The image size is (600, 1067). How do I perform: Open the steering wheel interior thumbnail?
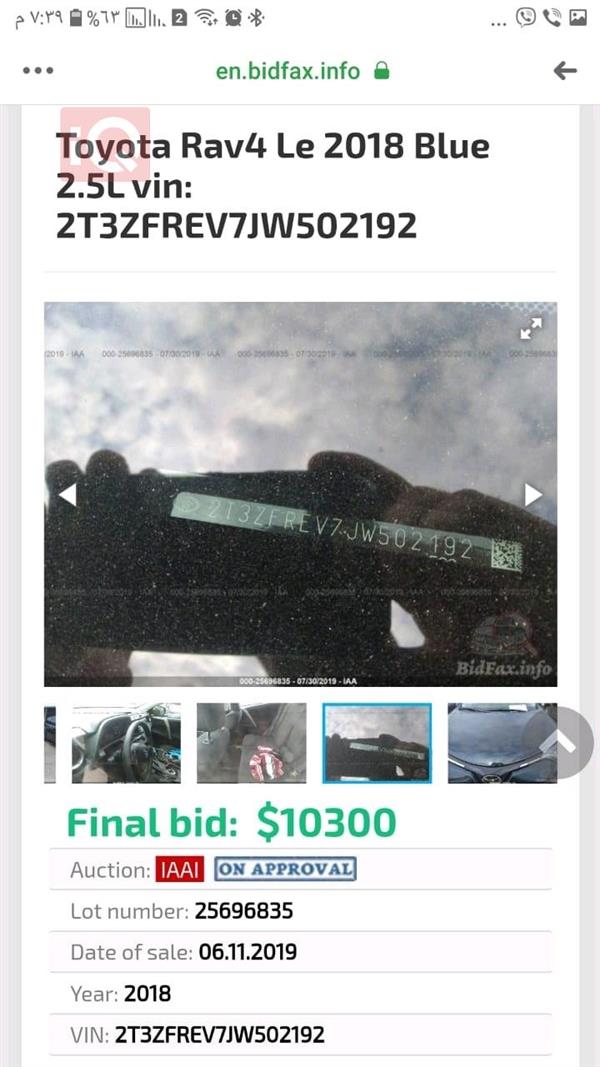pyautogui.click(x=126, y=743)
